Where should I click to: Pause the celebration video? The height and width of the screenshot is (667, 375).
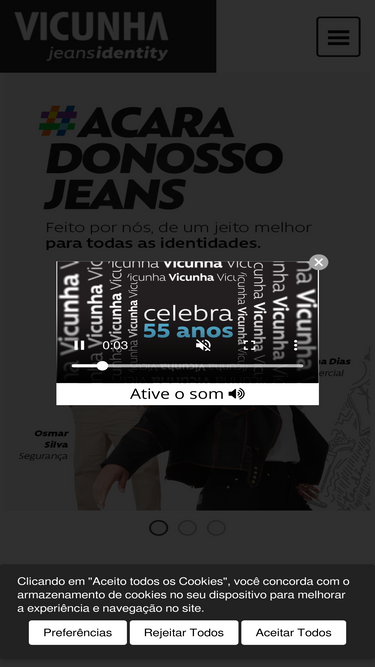(x=79, y=345)
